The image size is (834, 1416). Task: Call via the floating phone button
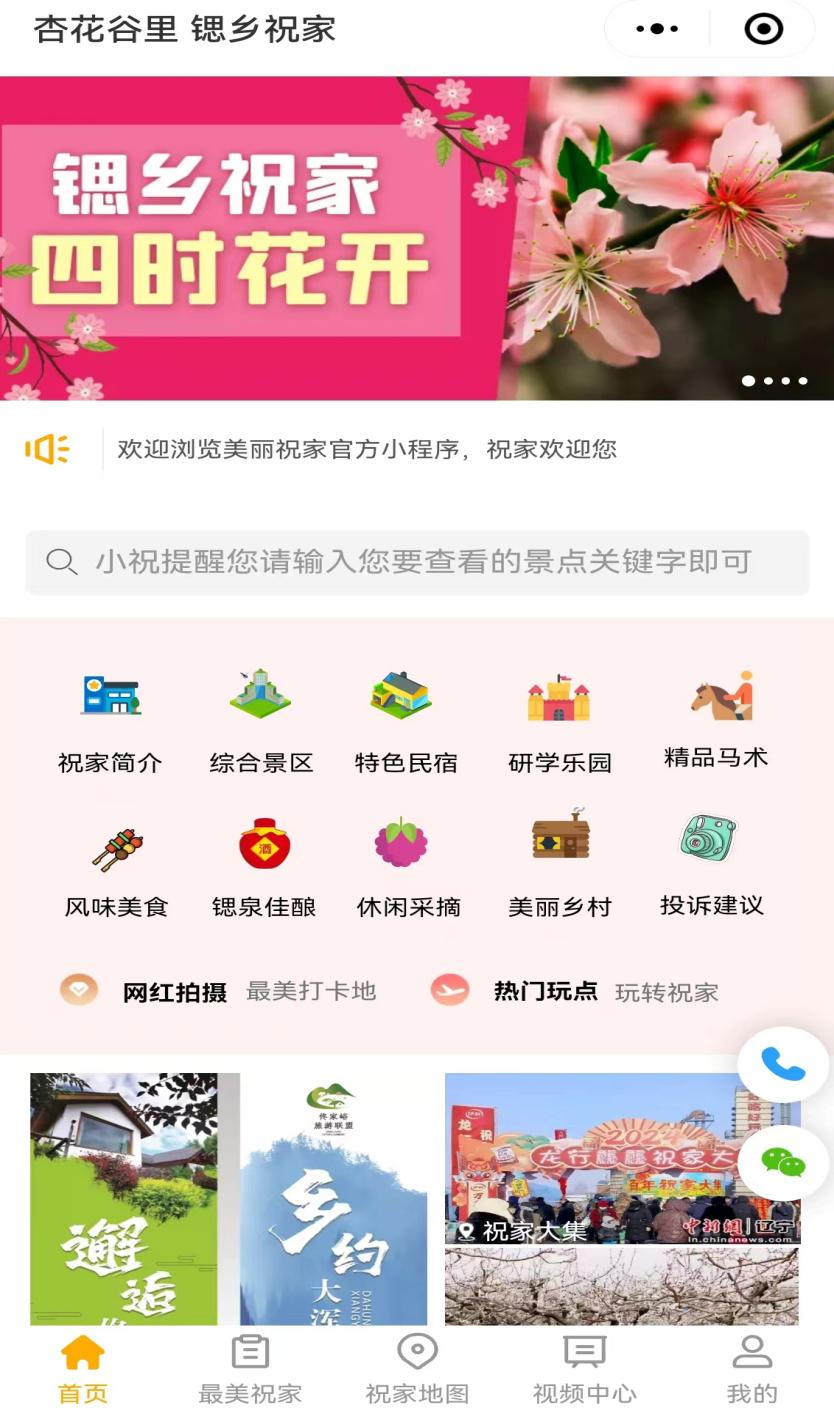(x=783, y=1064)
